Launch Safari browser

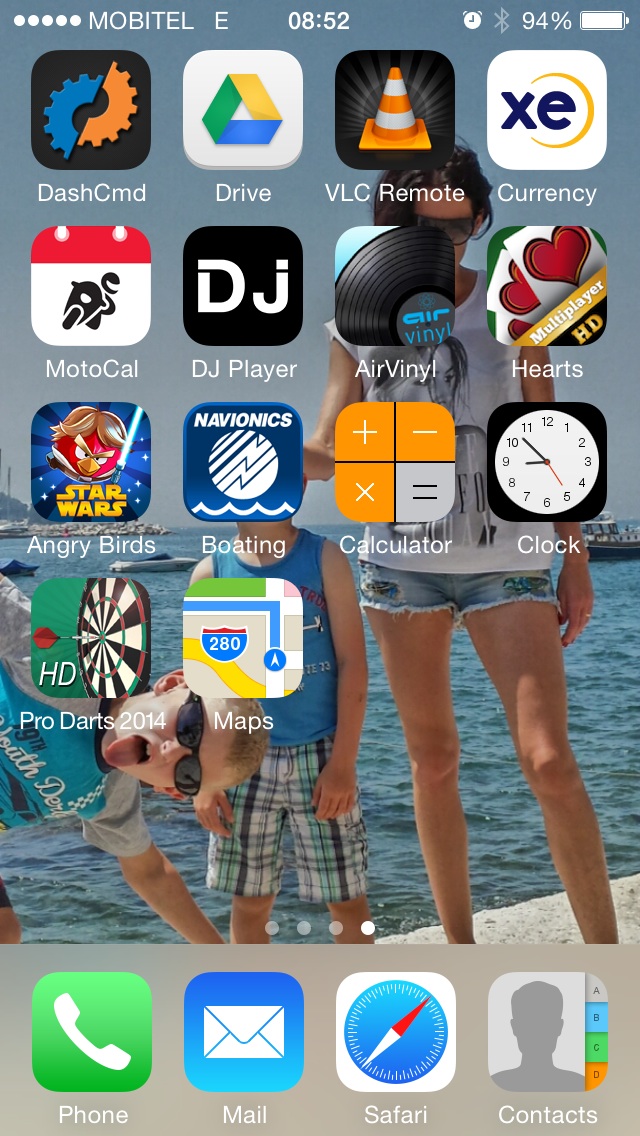396,1032
